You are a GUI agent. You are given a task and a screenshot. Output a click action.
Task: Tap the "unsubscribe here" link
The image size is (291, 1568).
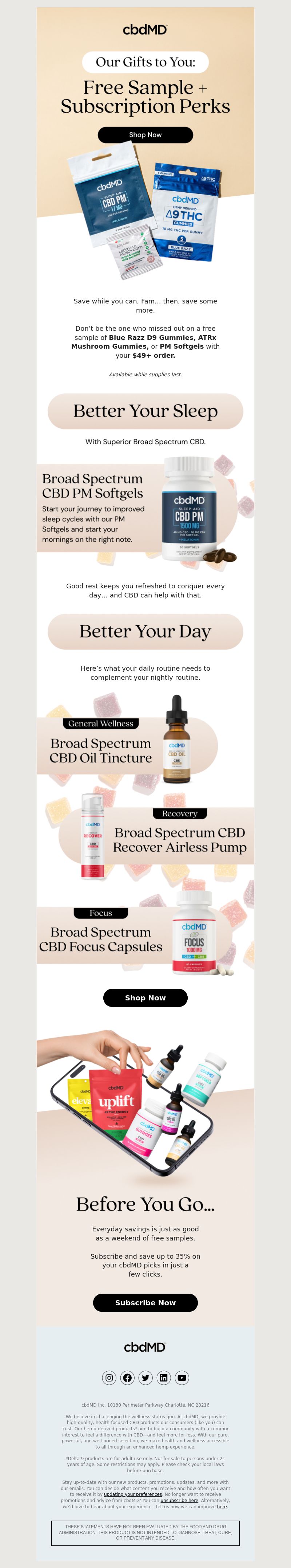[179, 1501]
